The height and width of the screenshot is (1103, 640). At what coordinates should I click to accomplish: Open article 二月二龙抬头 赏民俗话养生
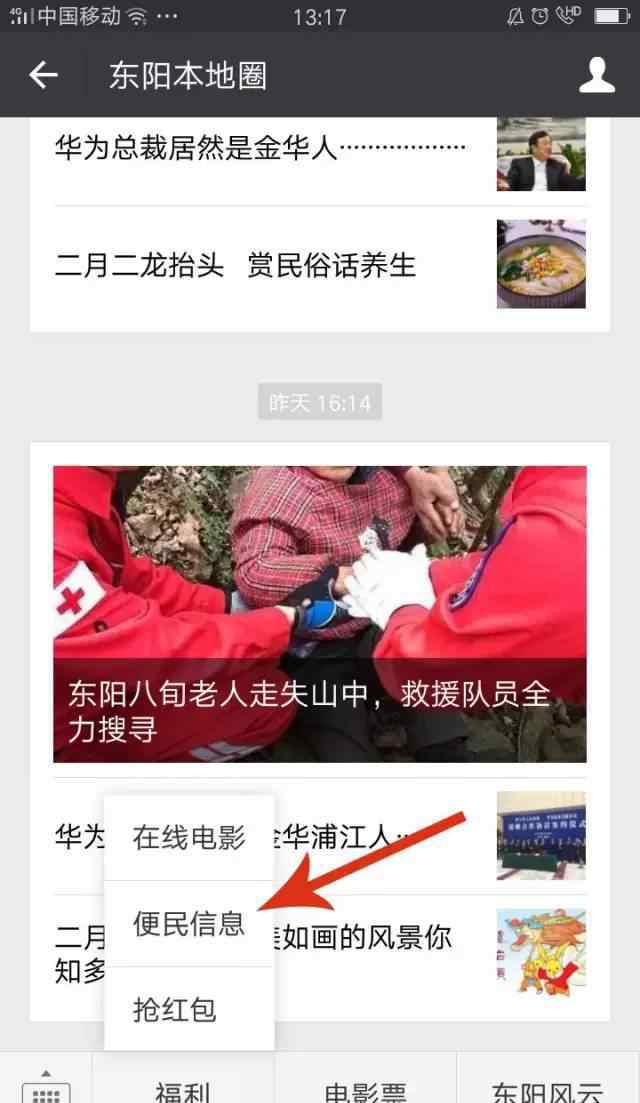pyautogui.click(x=320, y=264)
